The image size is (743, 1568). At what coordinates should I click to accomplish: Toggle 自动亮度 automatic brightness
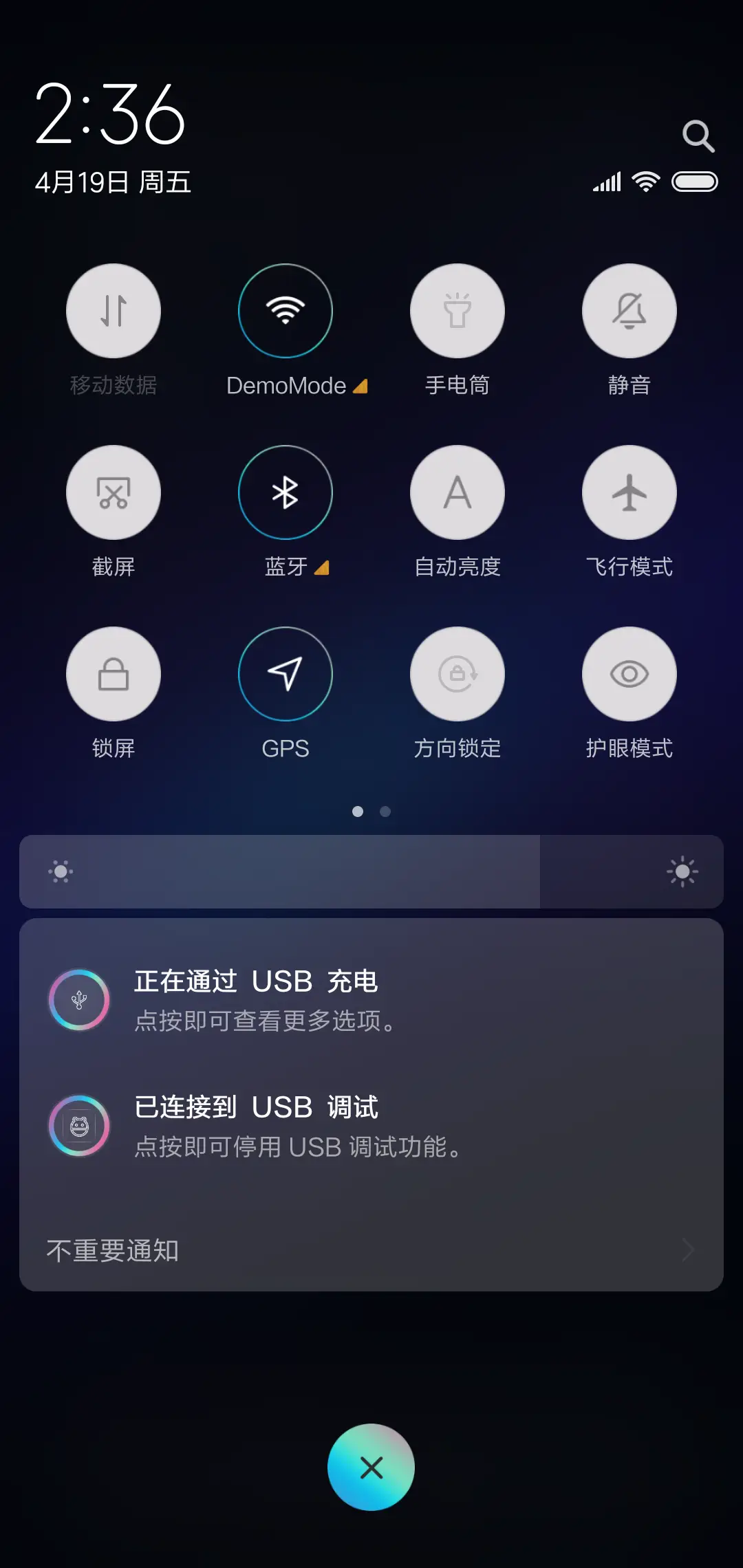[457, 492]
